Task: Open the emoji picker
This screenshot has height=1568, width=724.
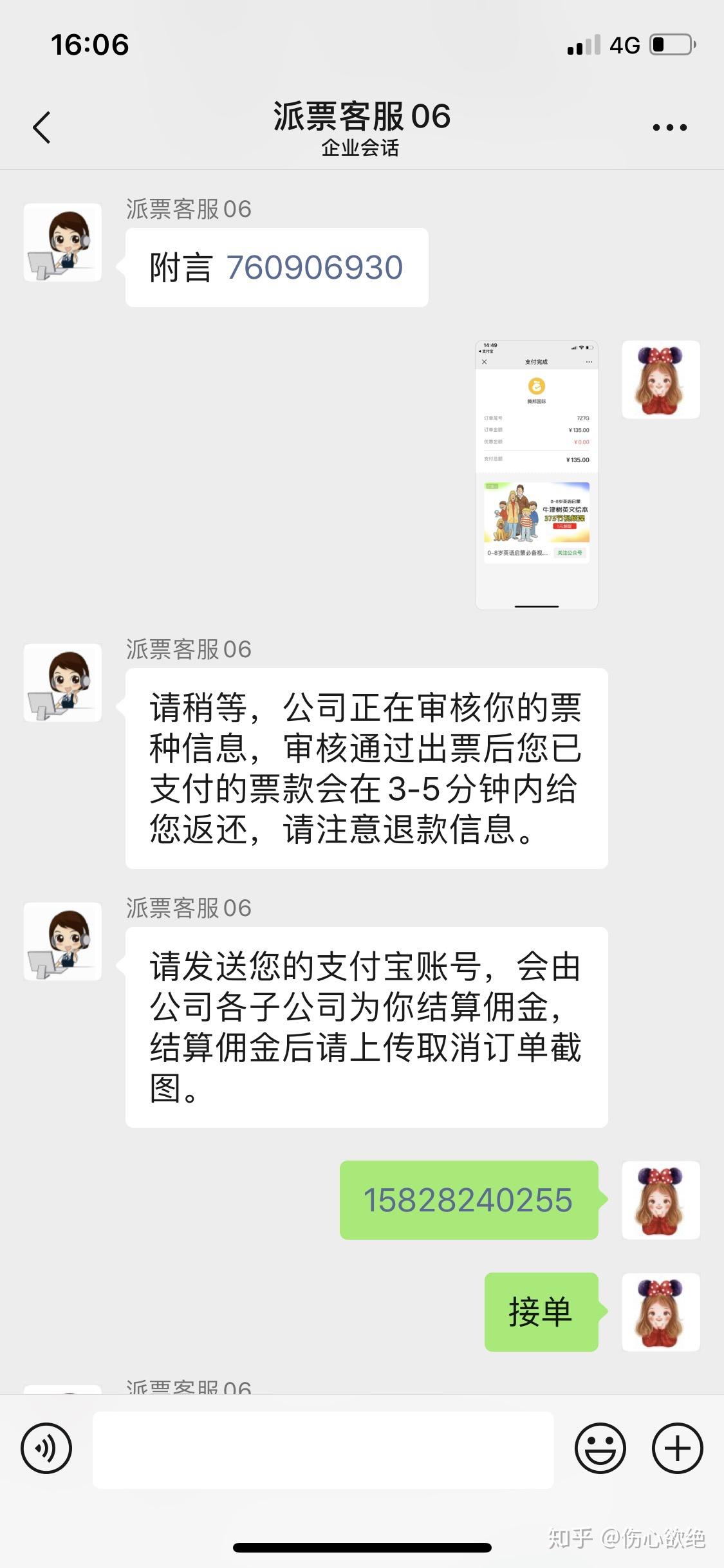Action: (x=600, y=1449)
